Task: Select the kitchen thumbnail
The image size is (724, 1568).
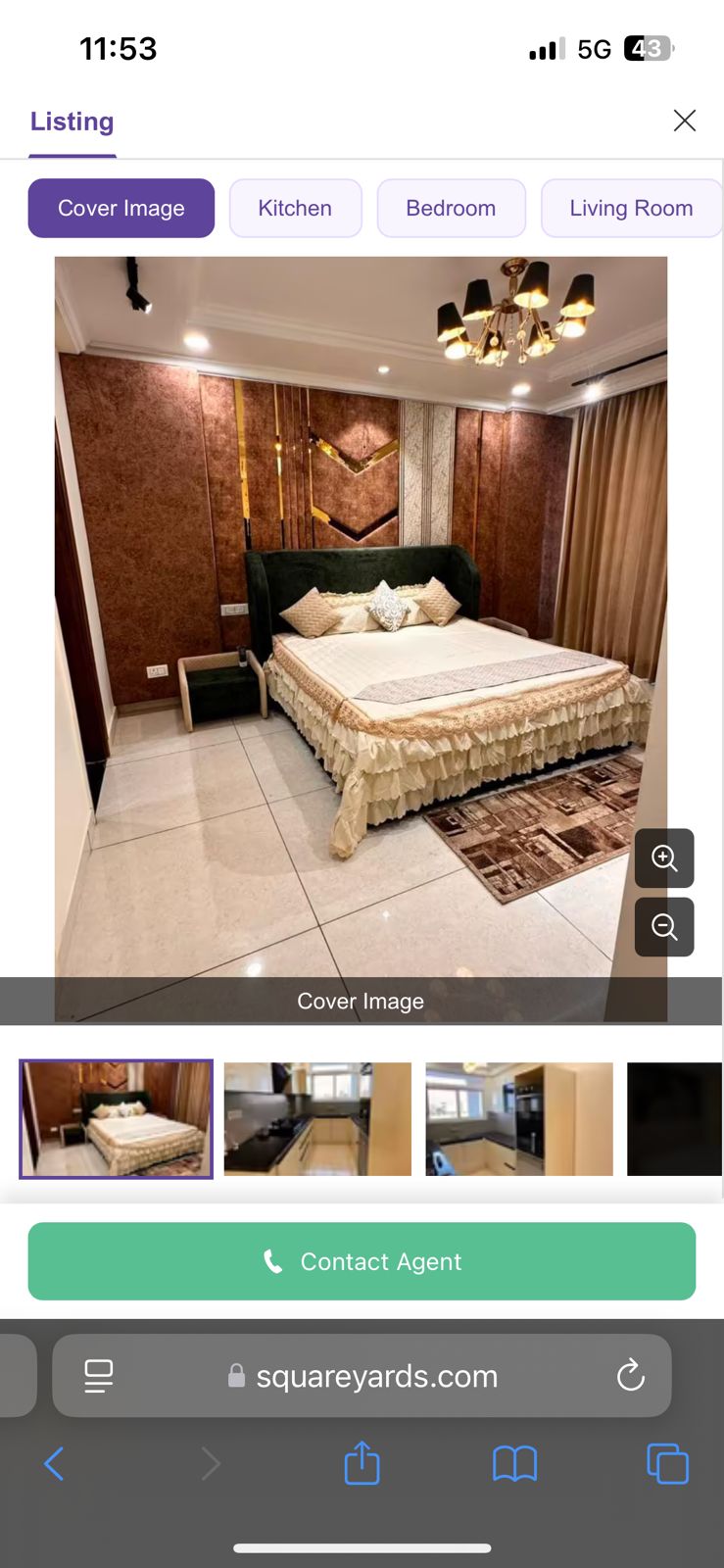Action: (x=316, y=1118)
